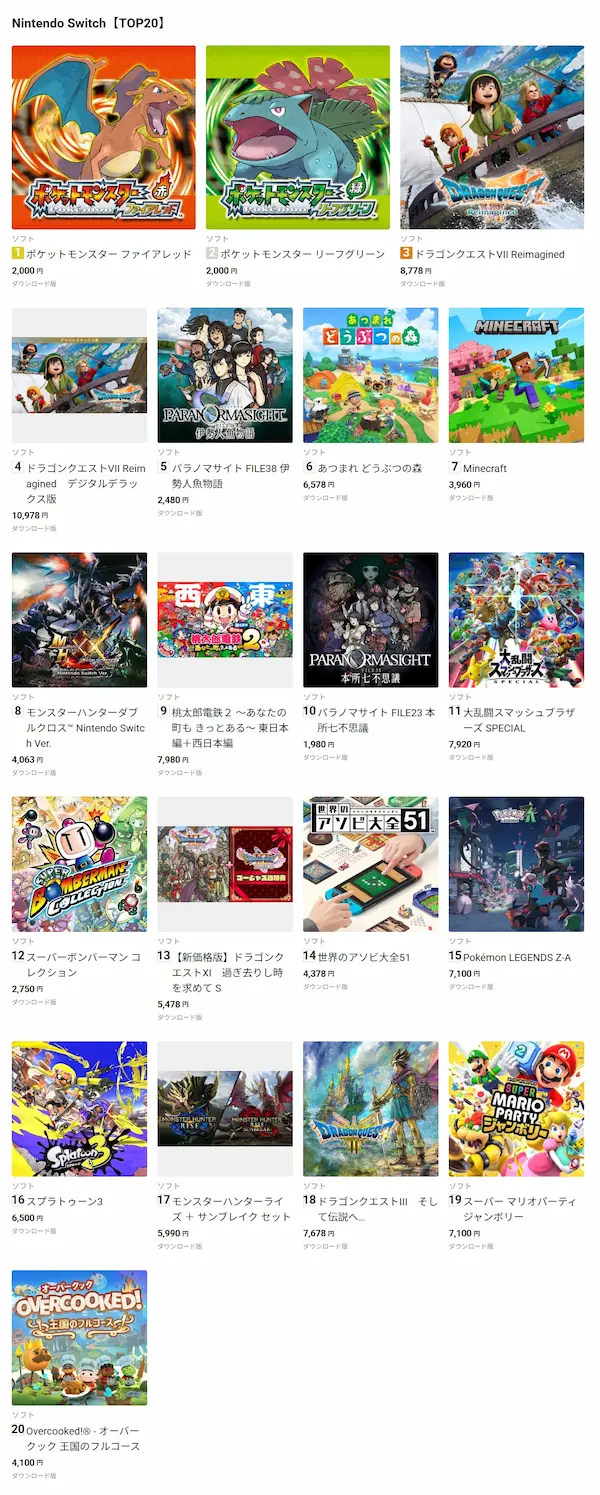Open モンスターハンターダブルクロス Nintendo Switch Ver.
The width and height of the screenshot is (600, 1495).
[x=79, y=620]
